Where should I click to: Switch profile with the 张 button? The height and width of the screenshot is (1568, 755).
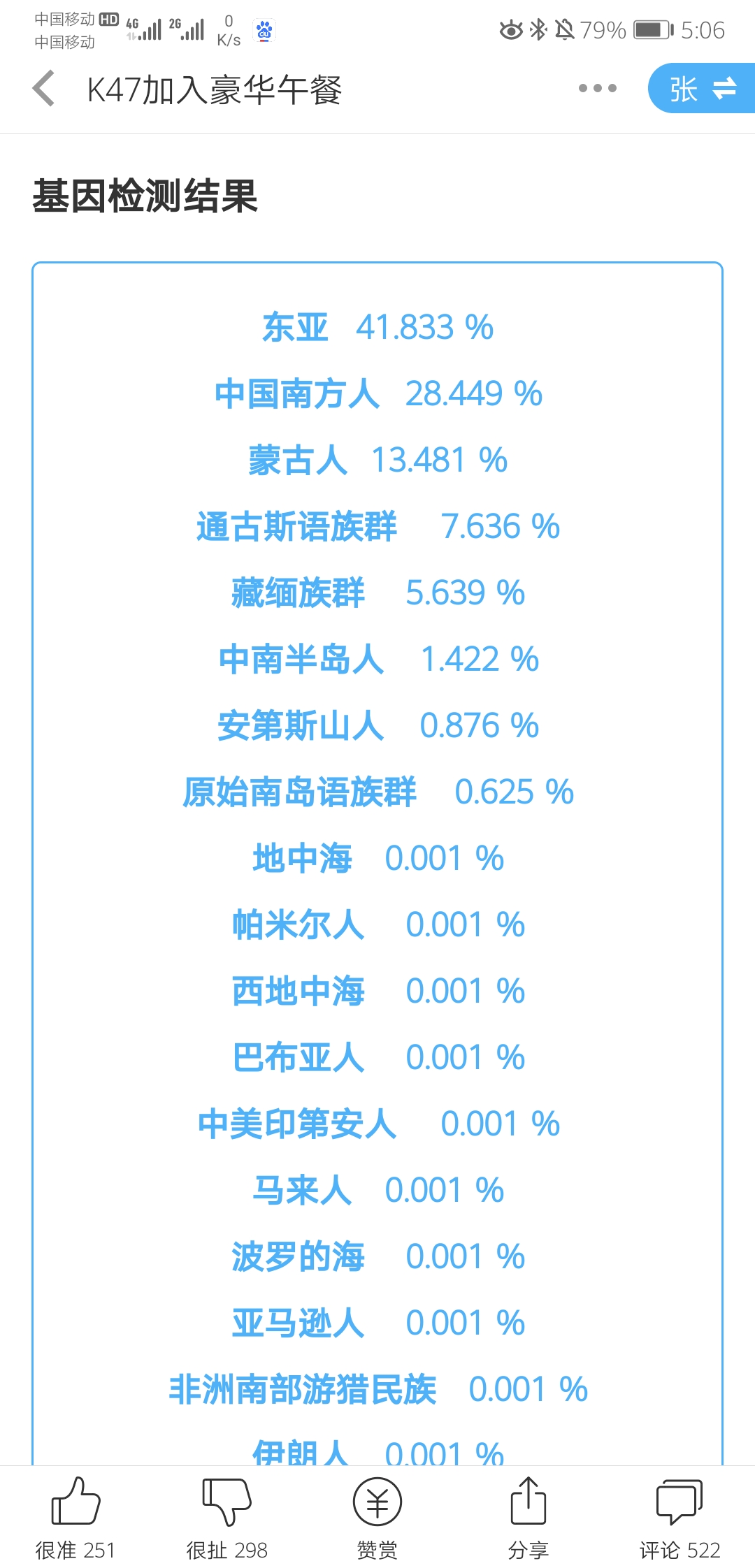coord(702,88)
